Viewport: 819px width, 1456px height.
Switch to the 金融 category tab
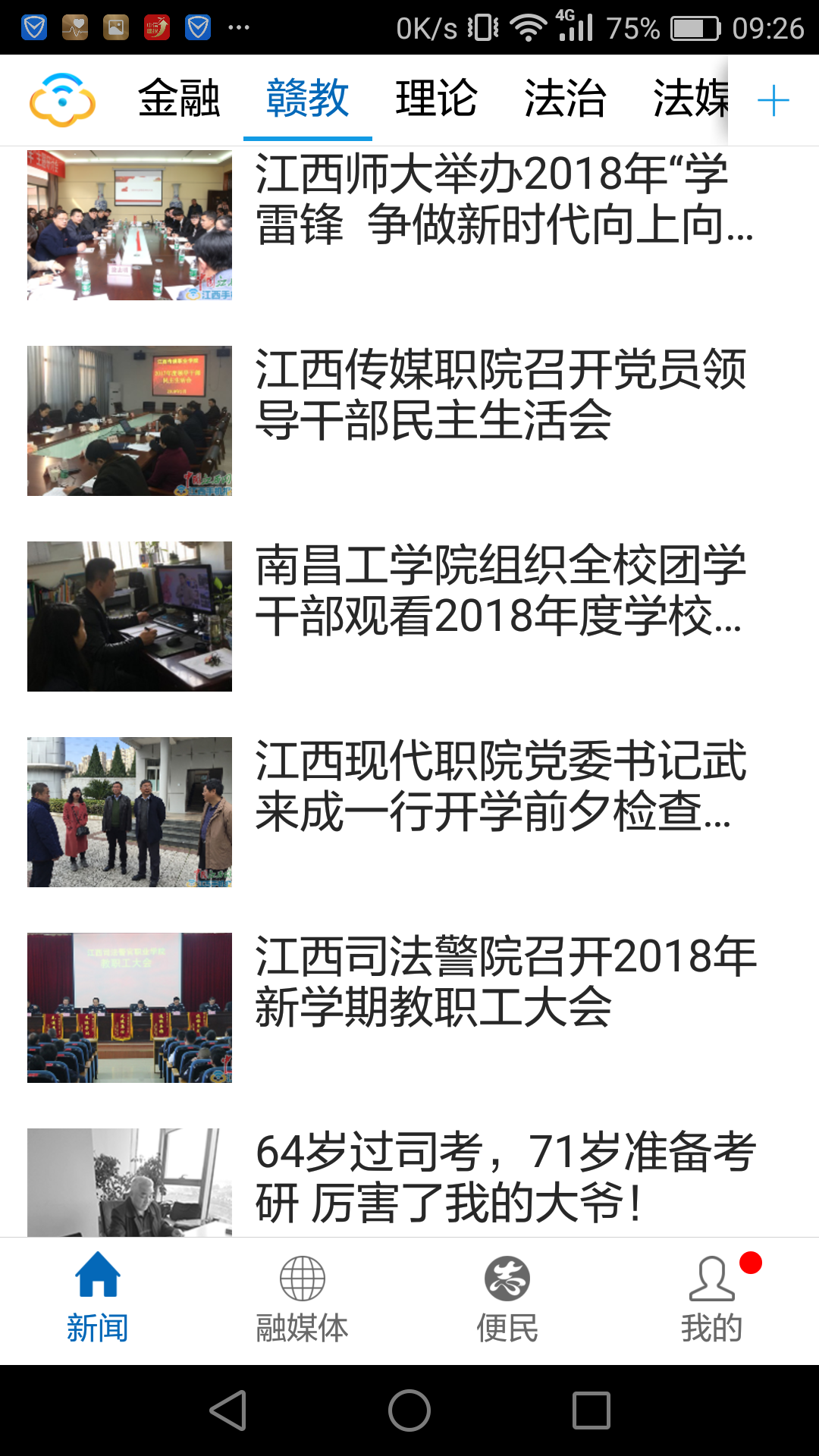pyautogui.click(x=179, y=99)
